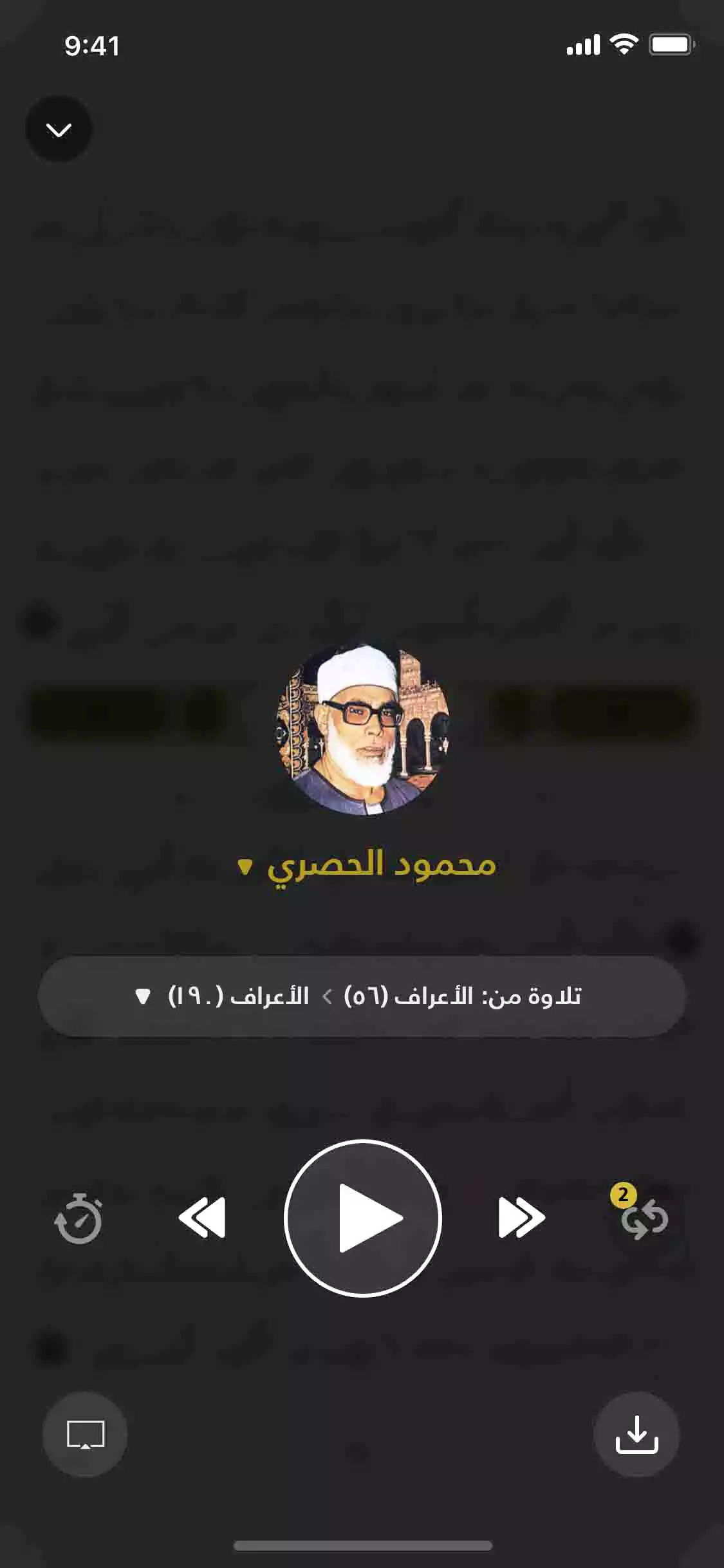Open the recitation range selector الأعراف
724x1568 pixels.
pyautogui.click(x=362, y=996)
